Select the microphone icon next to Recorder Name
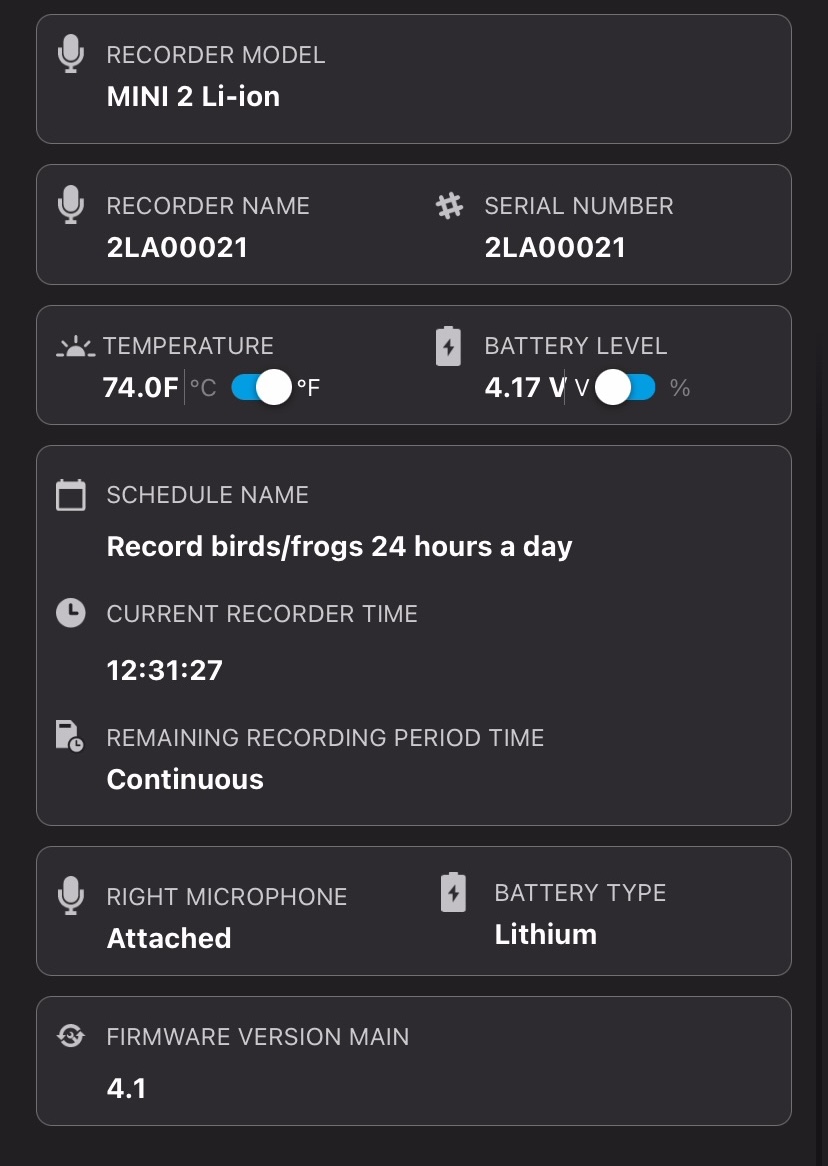The height and width of the screenshot is (1166, 828). (x=70, y=204)
